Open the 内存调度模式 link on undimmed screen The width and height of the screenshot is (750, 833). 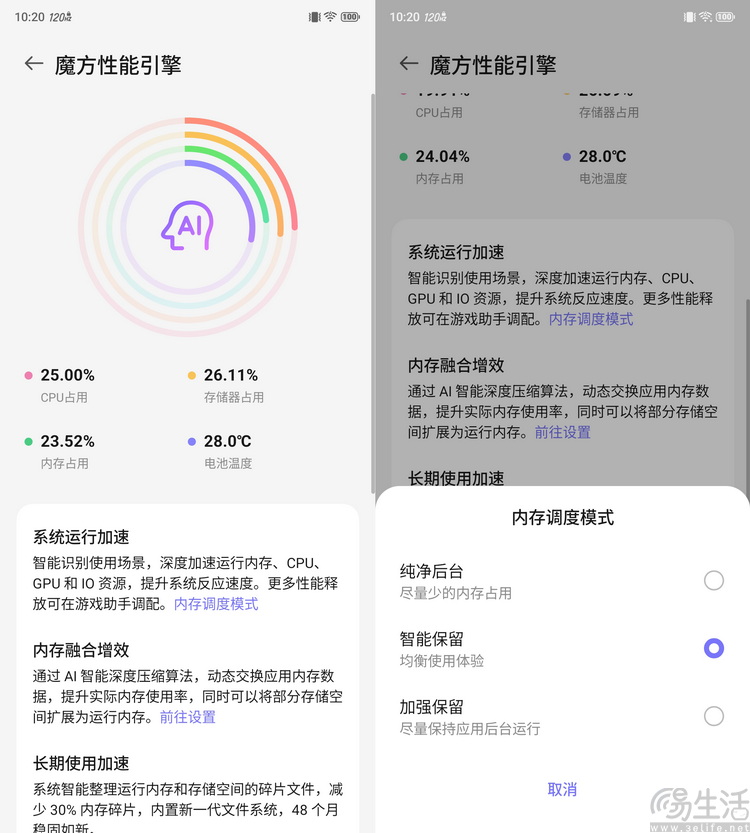point(216,604)
